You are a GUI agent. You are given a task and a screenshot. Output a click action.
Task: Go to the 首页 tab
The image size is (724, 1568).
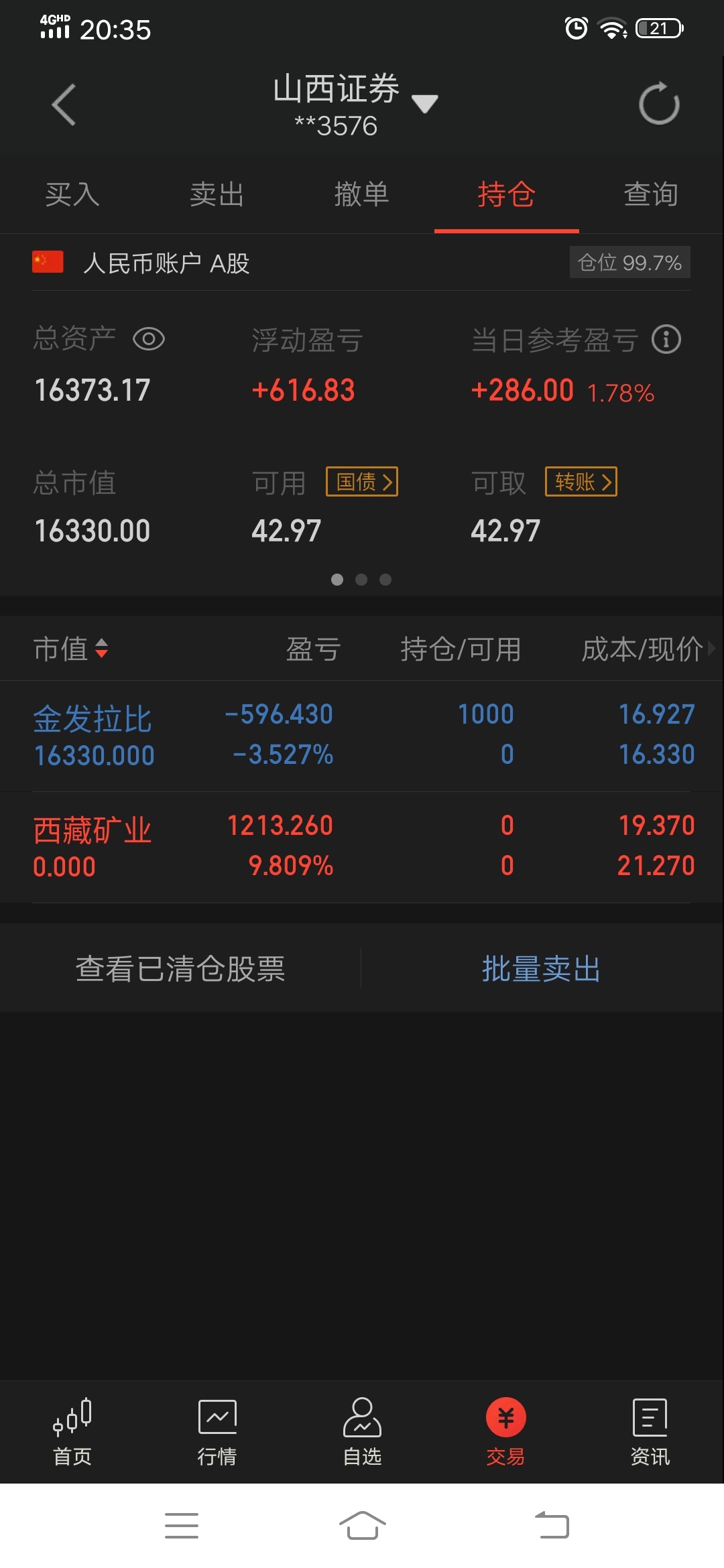[72, 1431]
